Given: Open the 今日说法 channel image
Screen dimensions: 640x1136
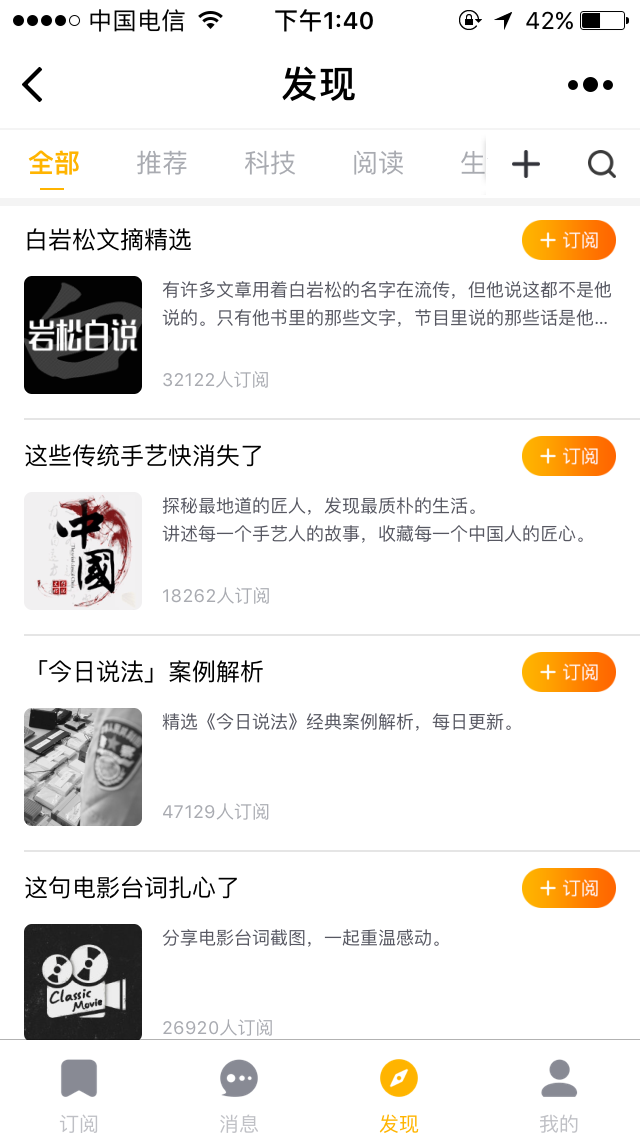Looking at the screenshot, I should click(83, 767).
